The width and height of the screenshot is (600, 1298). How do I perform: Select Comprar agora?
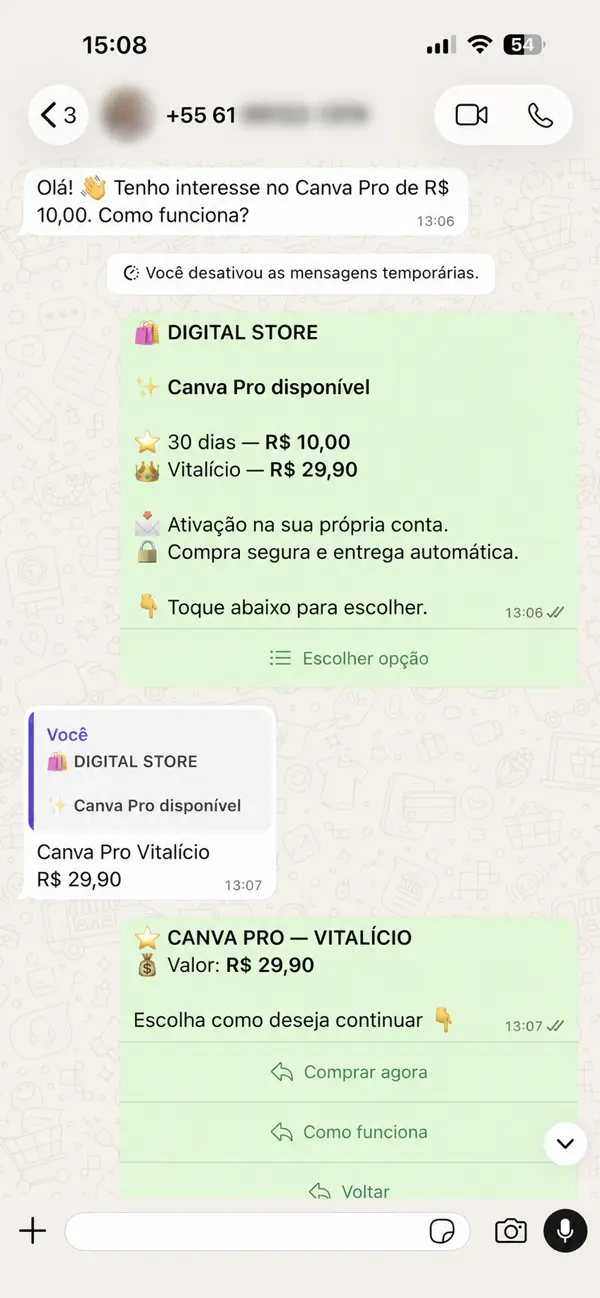click(x=349, y=1072)
